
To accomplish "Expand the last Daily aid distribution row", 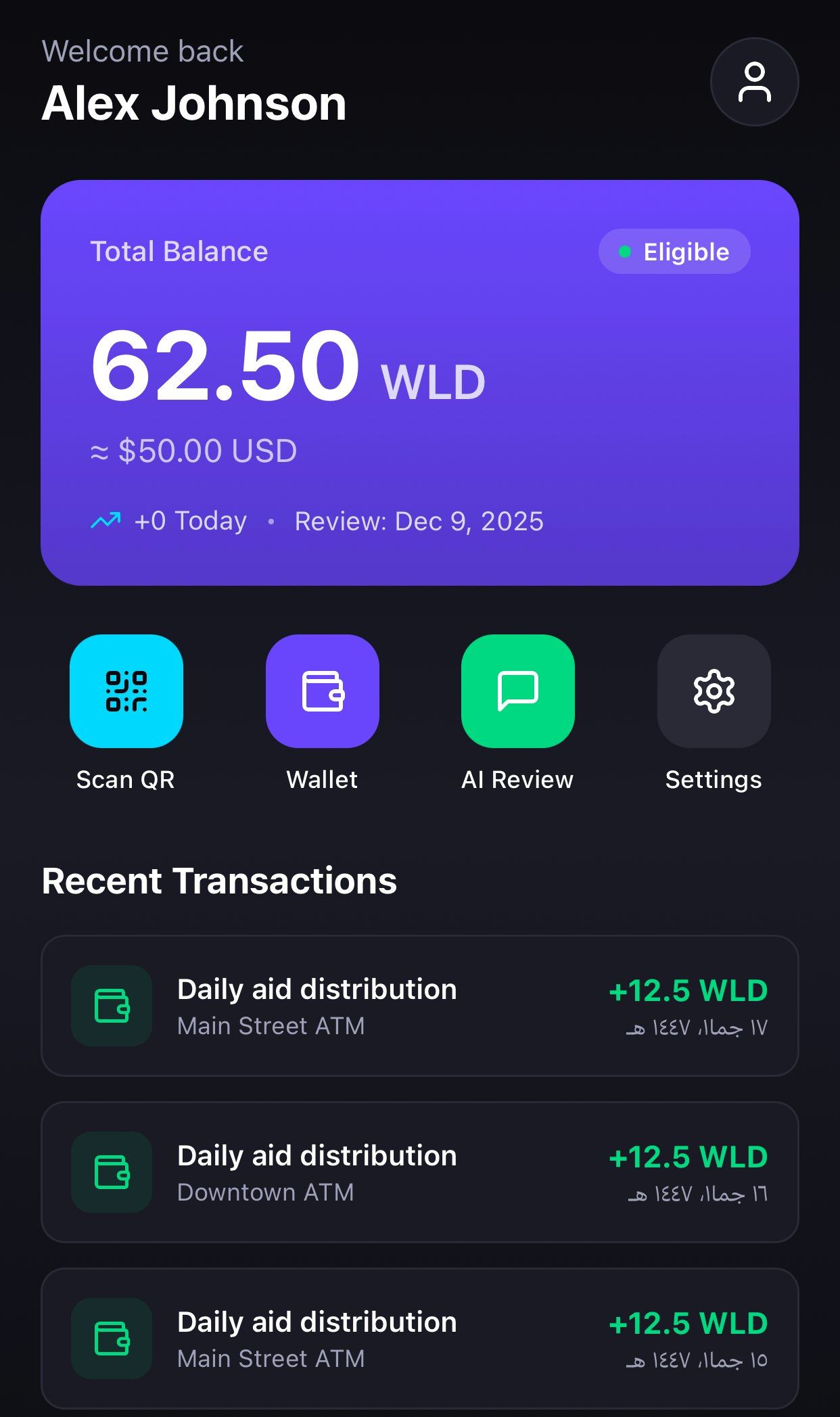I will click(420, 1339).
